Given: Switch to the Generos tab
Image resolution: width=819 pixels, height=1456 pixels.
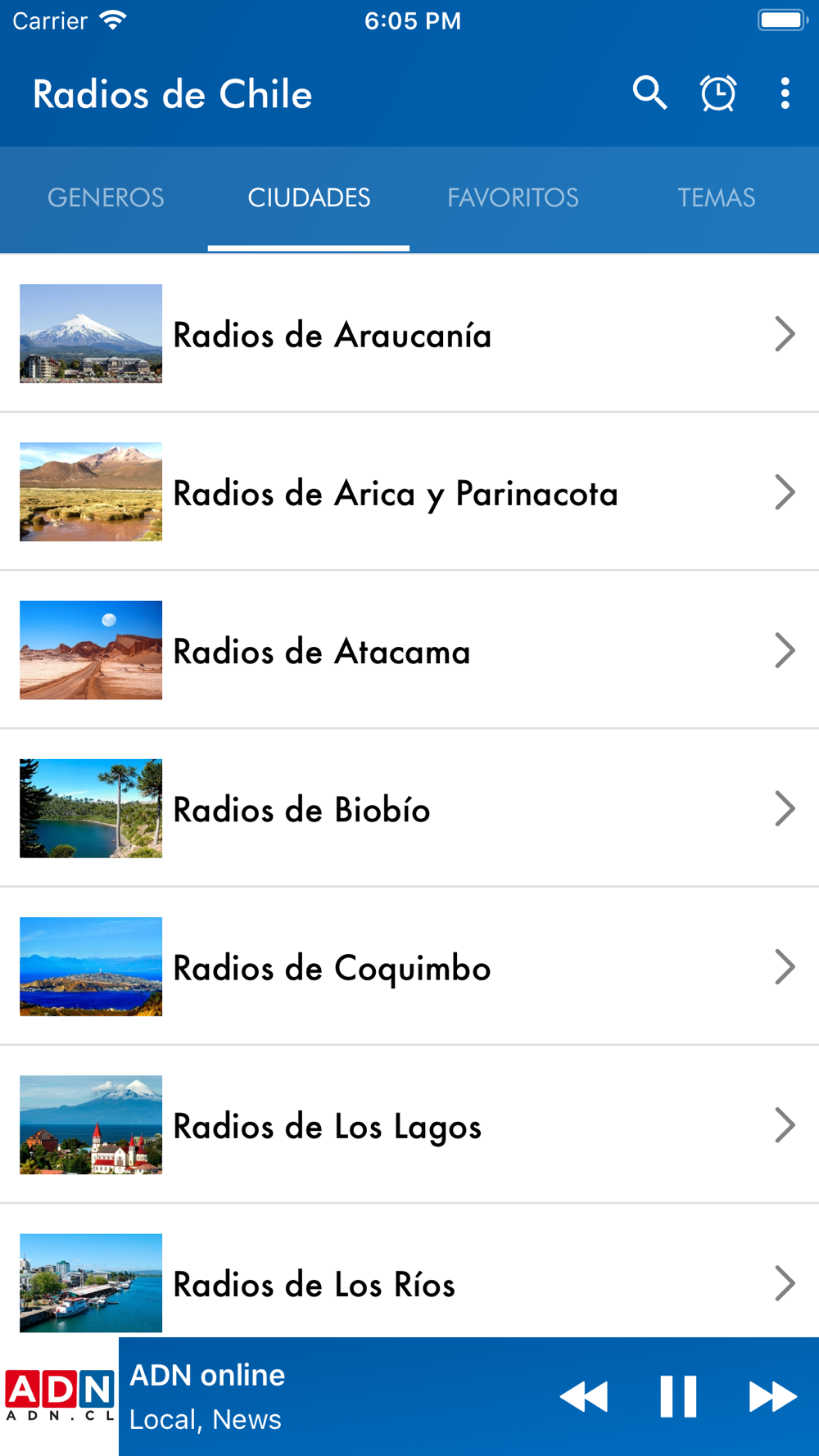Looking at the screenshot, I should point(106,197).
